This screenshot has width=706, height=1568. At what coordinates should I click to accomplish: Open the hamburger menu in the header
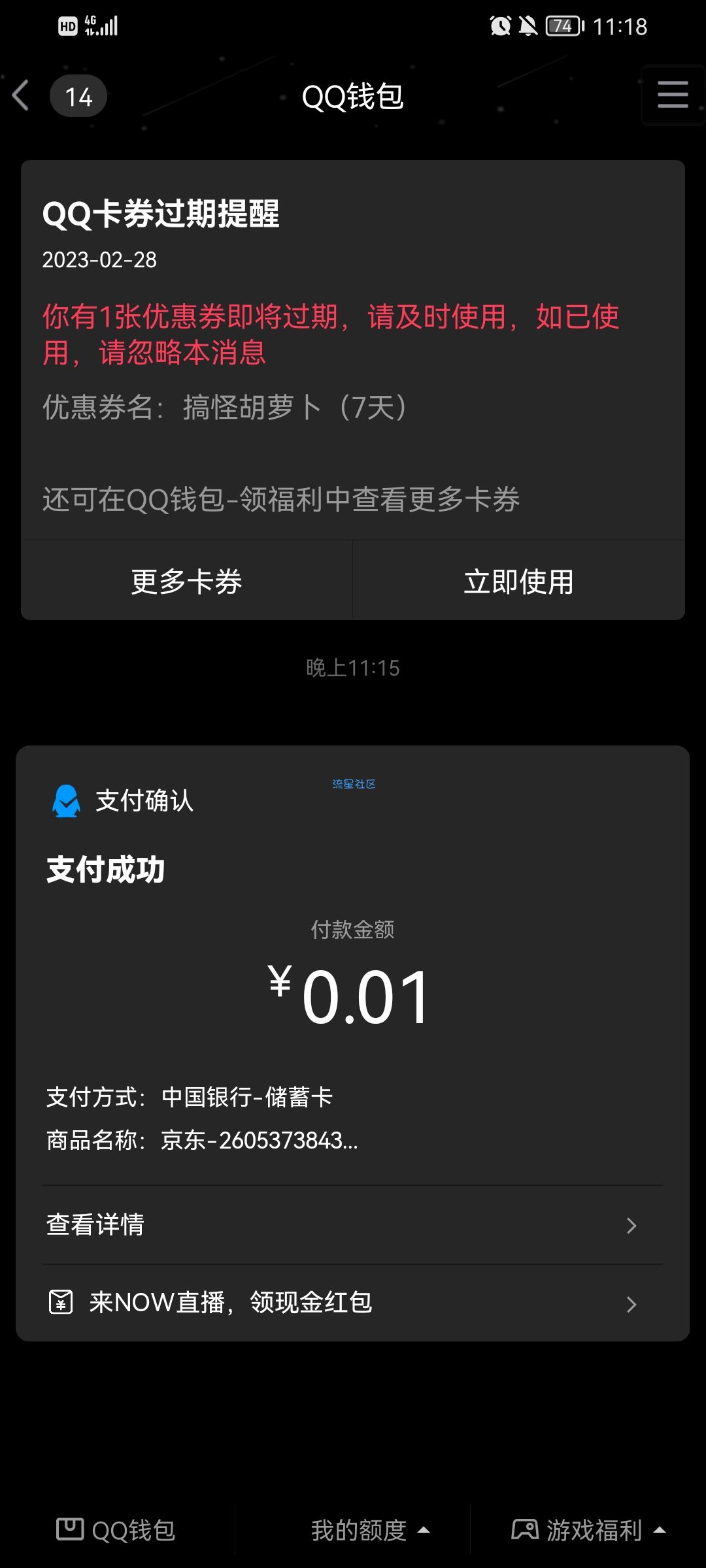tap(673, 95)
